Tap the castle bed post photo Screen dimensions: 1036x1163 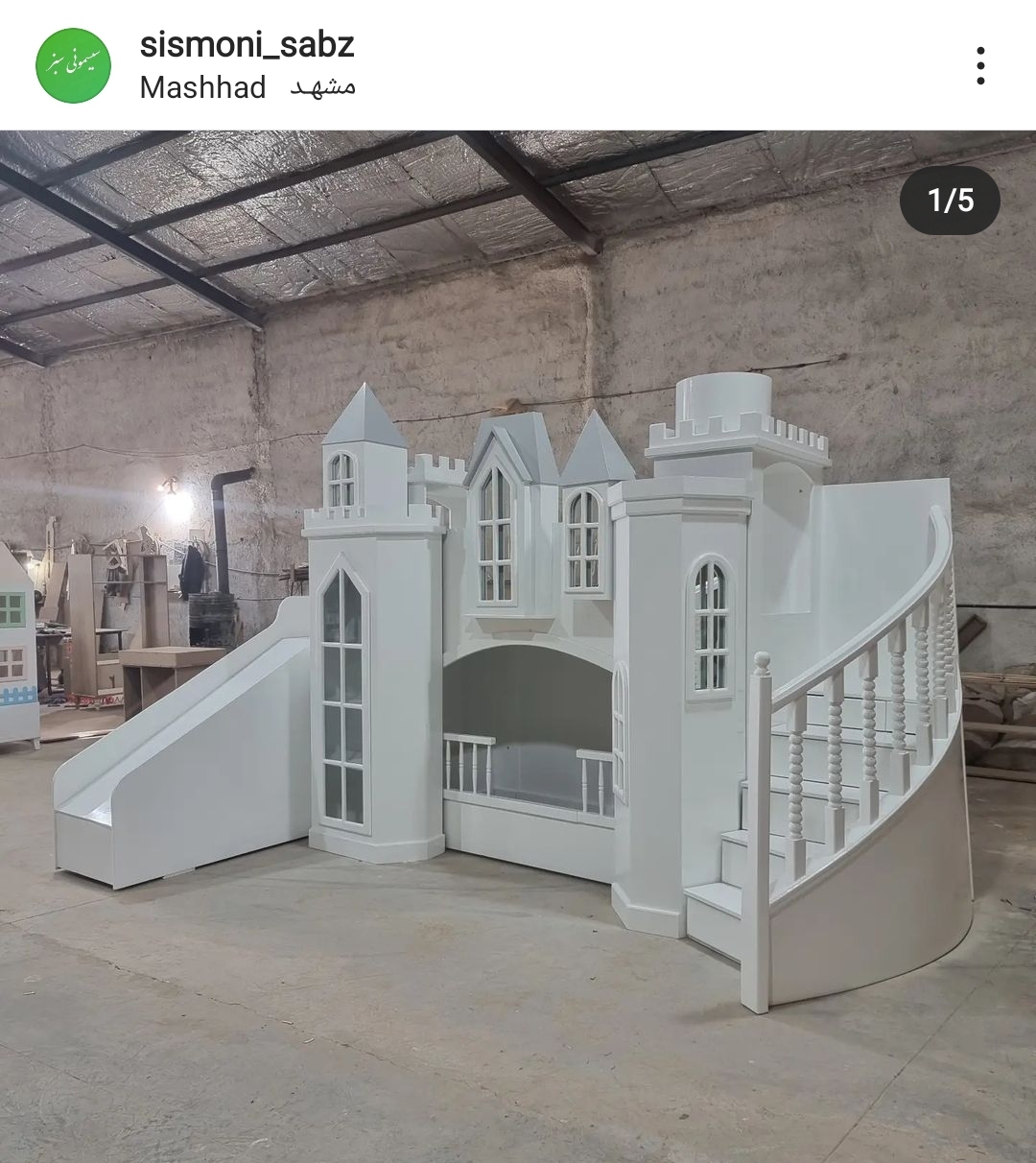click(x=518, y=645)
